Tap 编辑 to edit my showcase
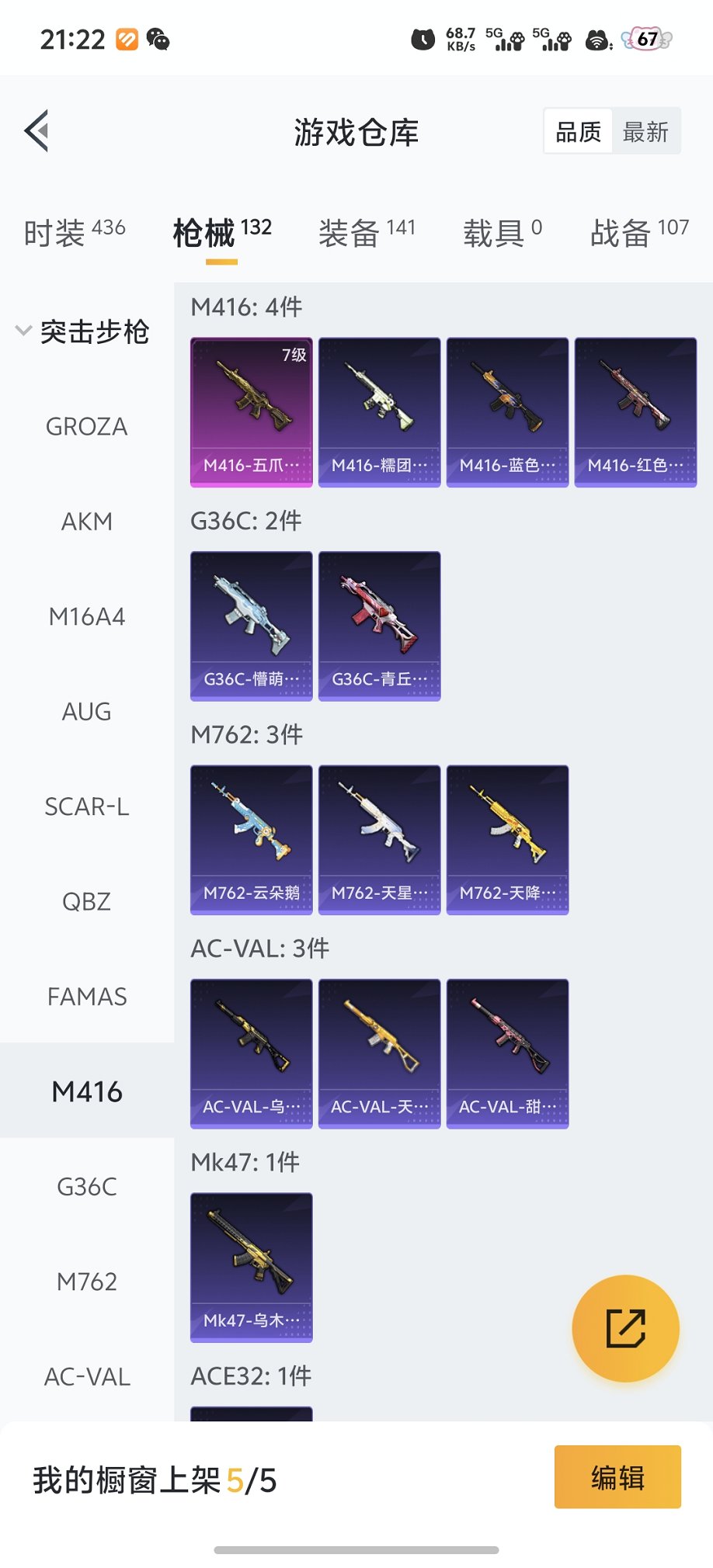Image resolution: width=713 pixels, height=1568 pixels. click(x=617, y=1476)
